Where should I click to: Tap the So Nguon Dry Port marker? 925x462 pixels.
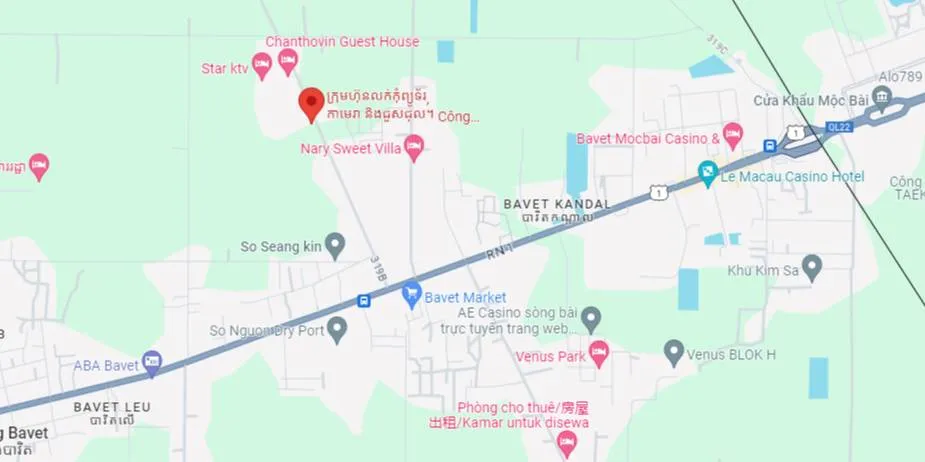[x=337, y=327]
